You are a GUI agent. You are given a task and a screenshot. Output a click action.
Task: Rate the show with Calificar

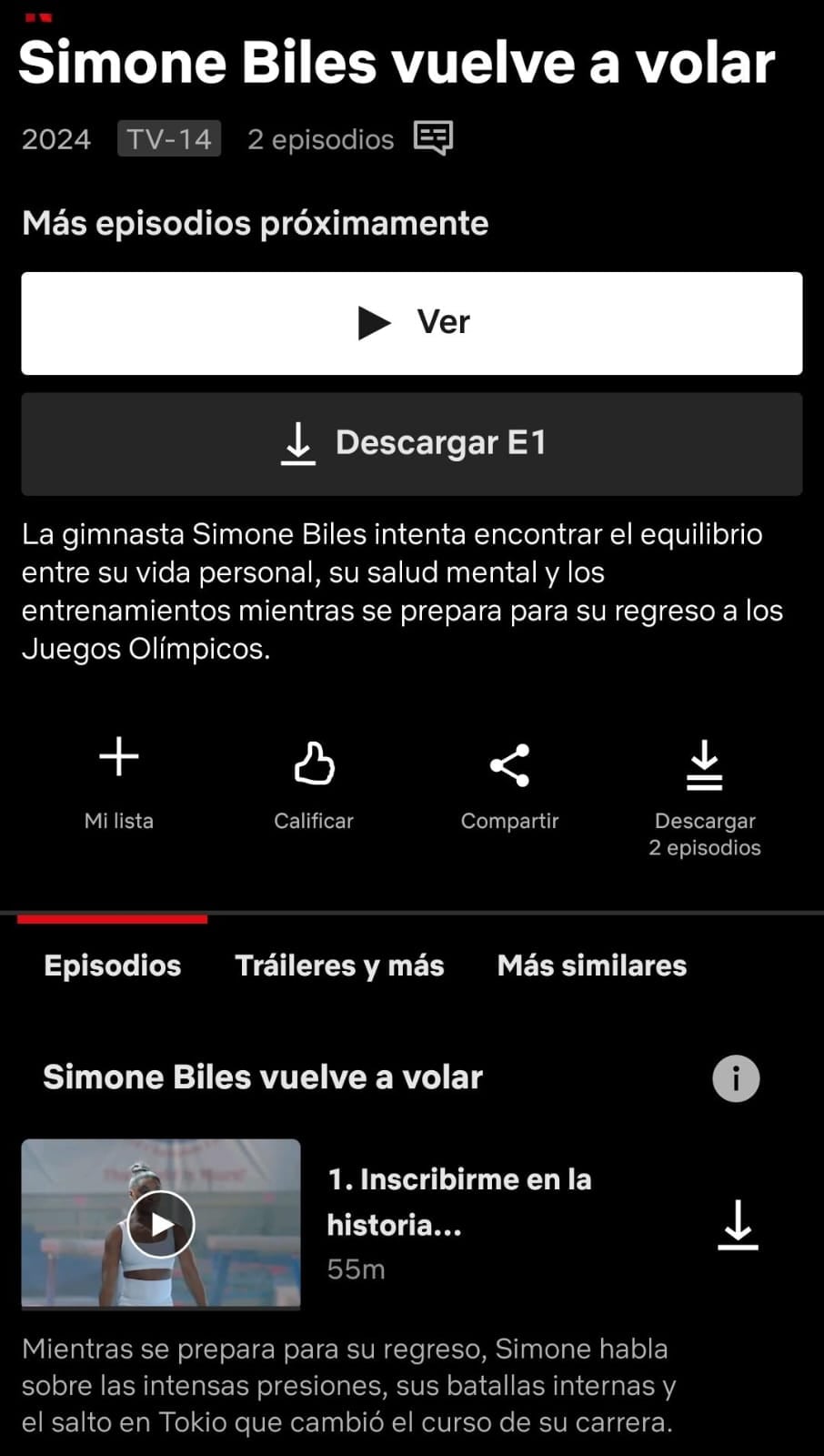(x=314, y=780)
